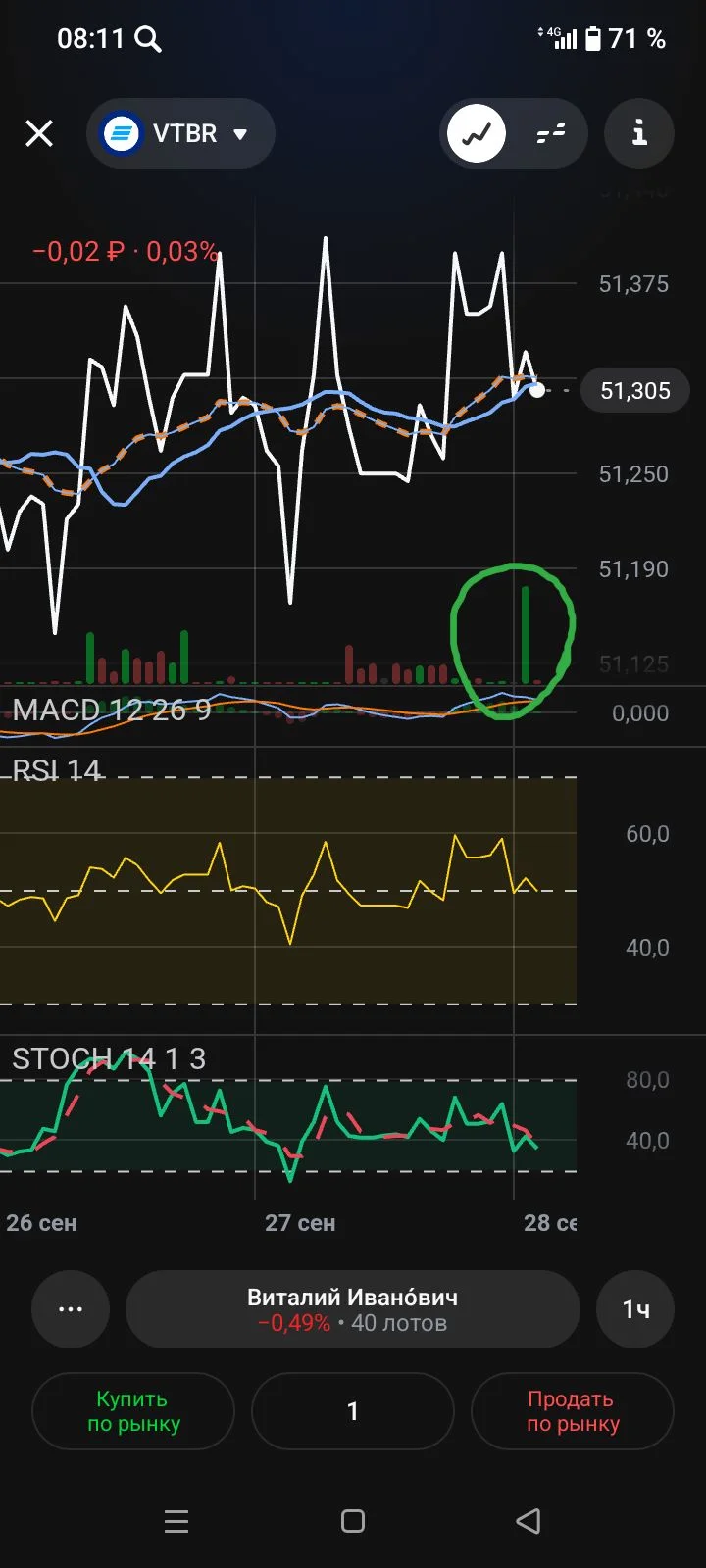Select the line chart view toggle
This screenshot has width=706, height=1568.
pos(477,133)
